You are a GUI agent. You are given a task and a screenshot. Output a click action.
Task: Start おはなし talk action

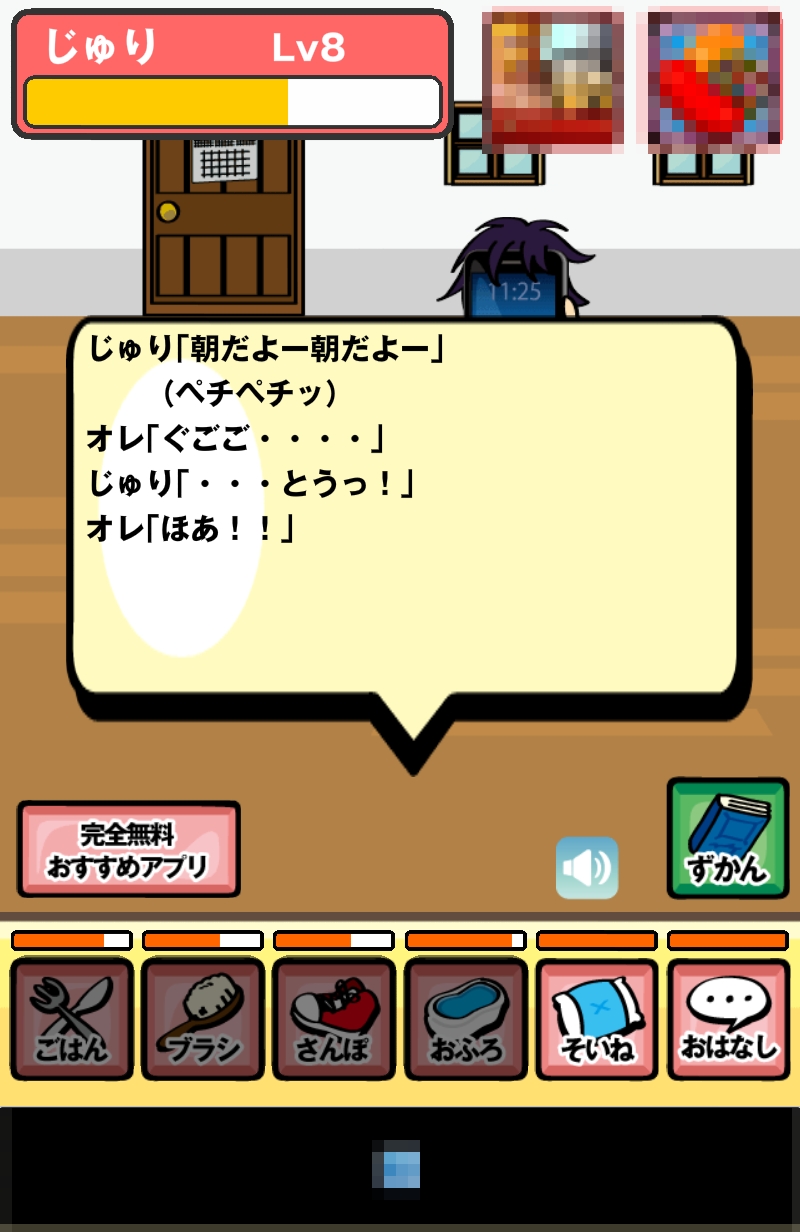coord(728,1018)
